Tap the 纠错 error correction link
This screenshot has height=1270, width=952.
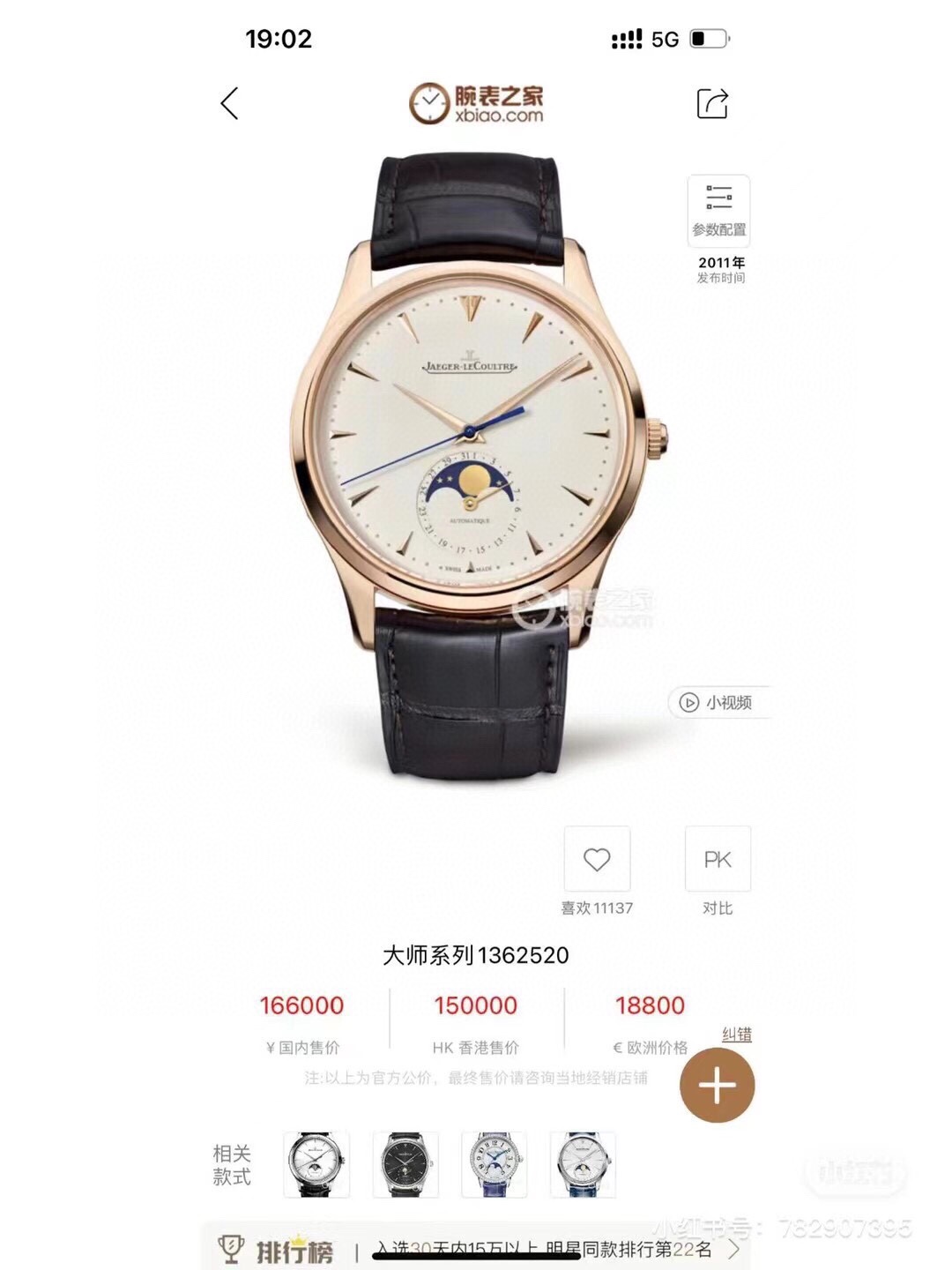pos(736,1035)
